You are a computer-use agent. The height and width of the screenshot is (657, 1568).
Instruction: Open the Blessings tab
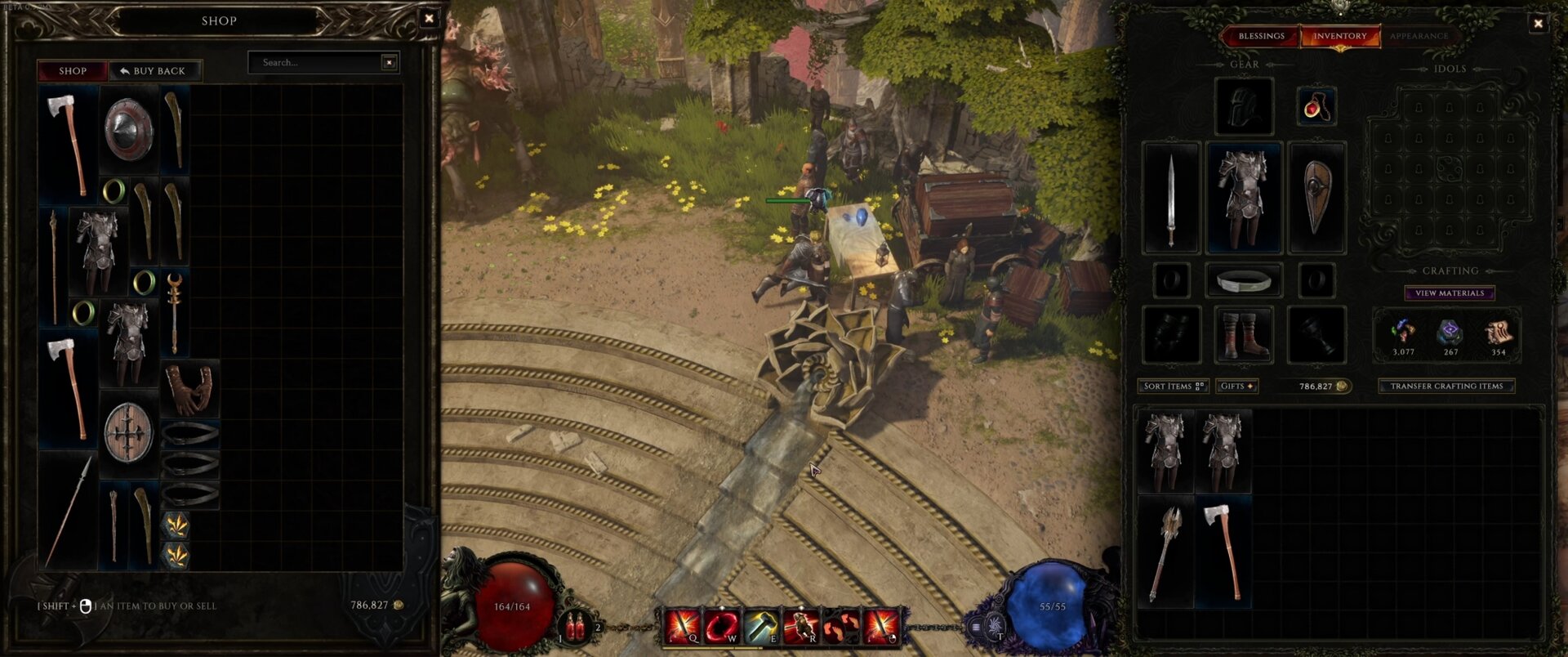[1261, 36]
